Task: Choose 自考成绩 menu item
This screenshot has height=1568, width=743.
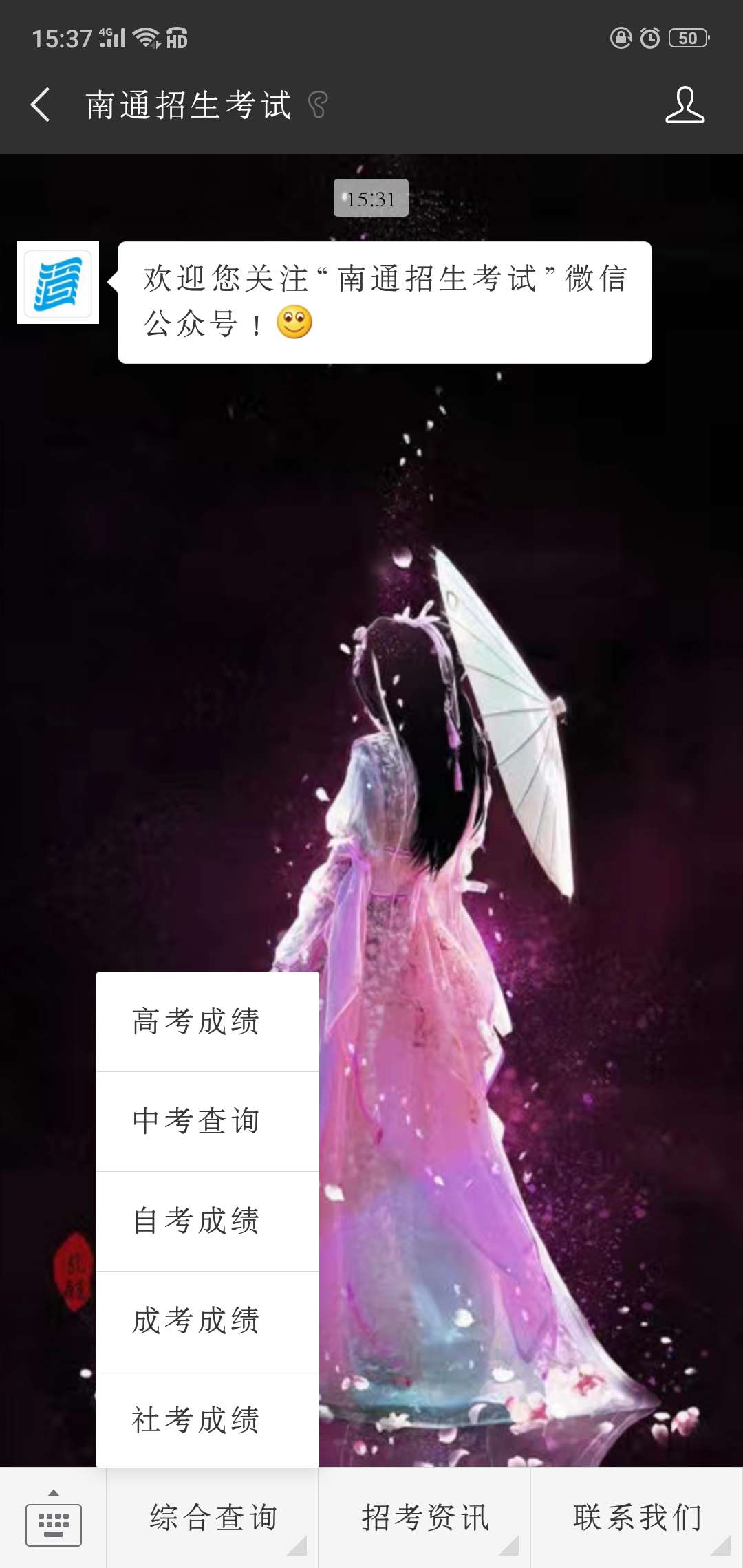Action: (207, 1221)
